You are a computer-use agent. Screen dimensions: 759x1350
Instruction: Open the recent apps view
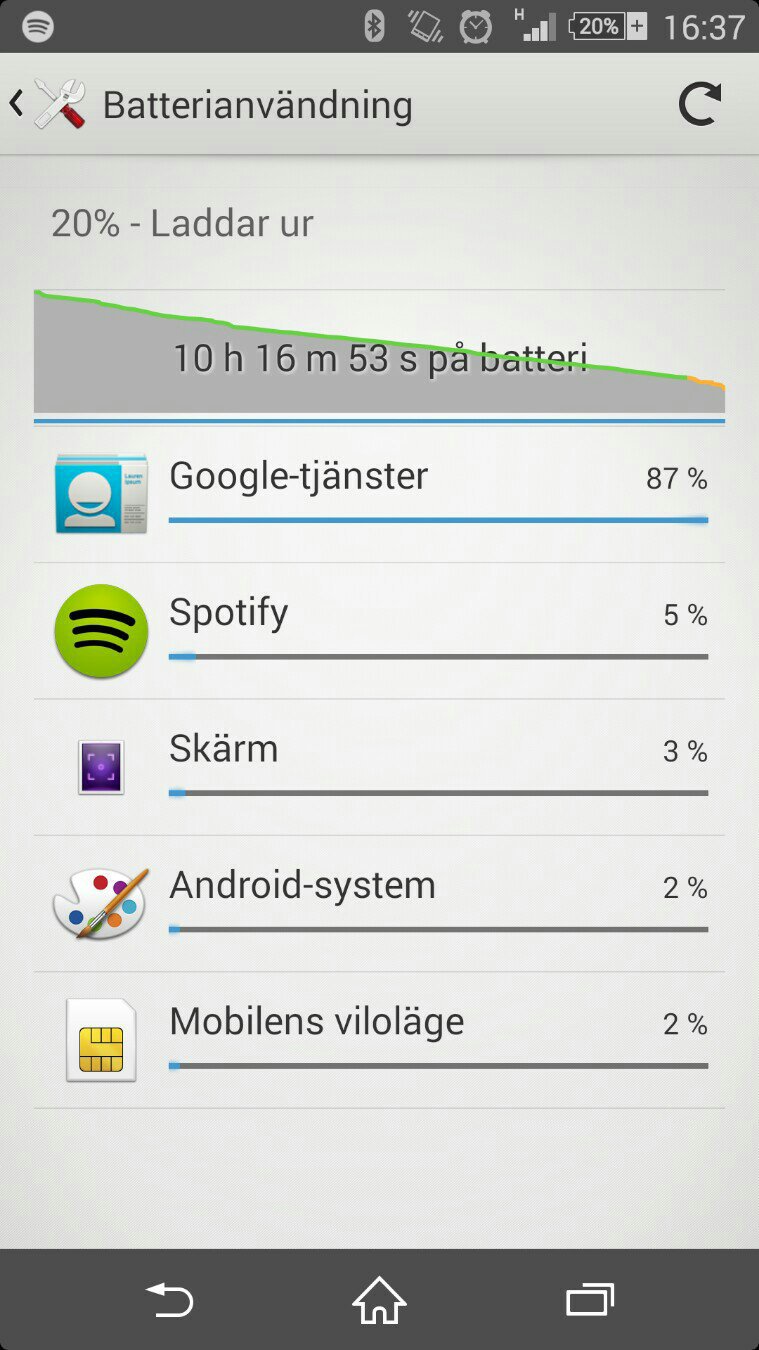tap(589, 1300)
